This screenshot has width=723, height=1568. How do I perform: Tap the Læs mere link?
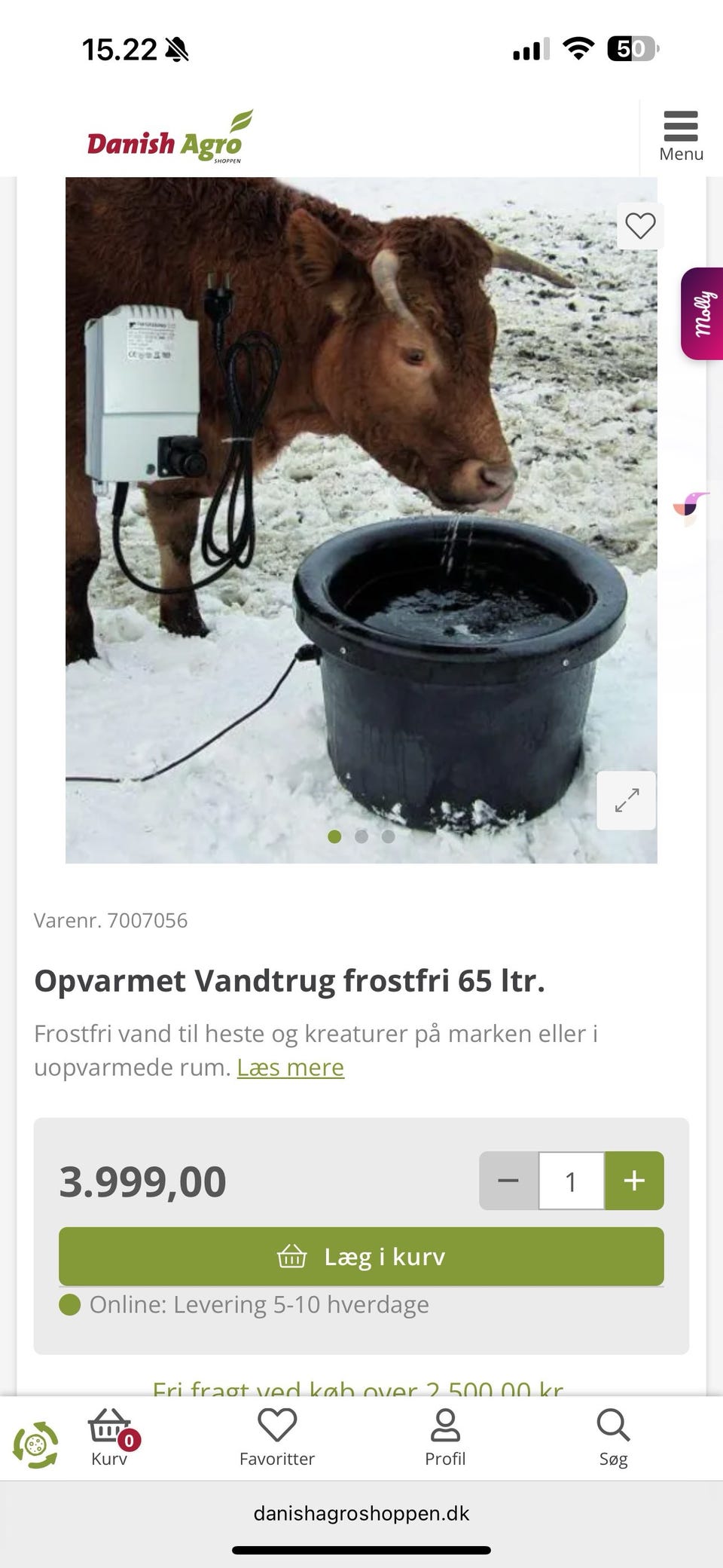tap(290, 1068)
